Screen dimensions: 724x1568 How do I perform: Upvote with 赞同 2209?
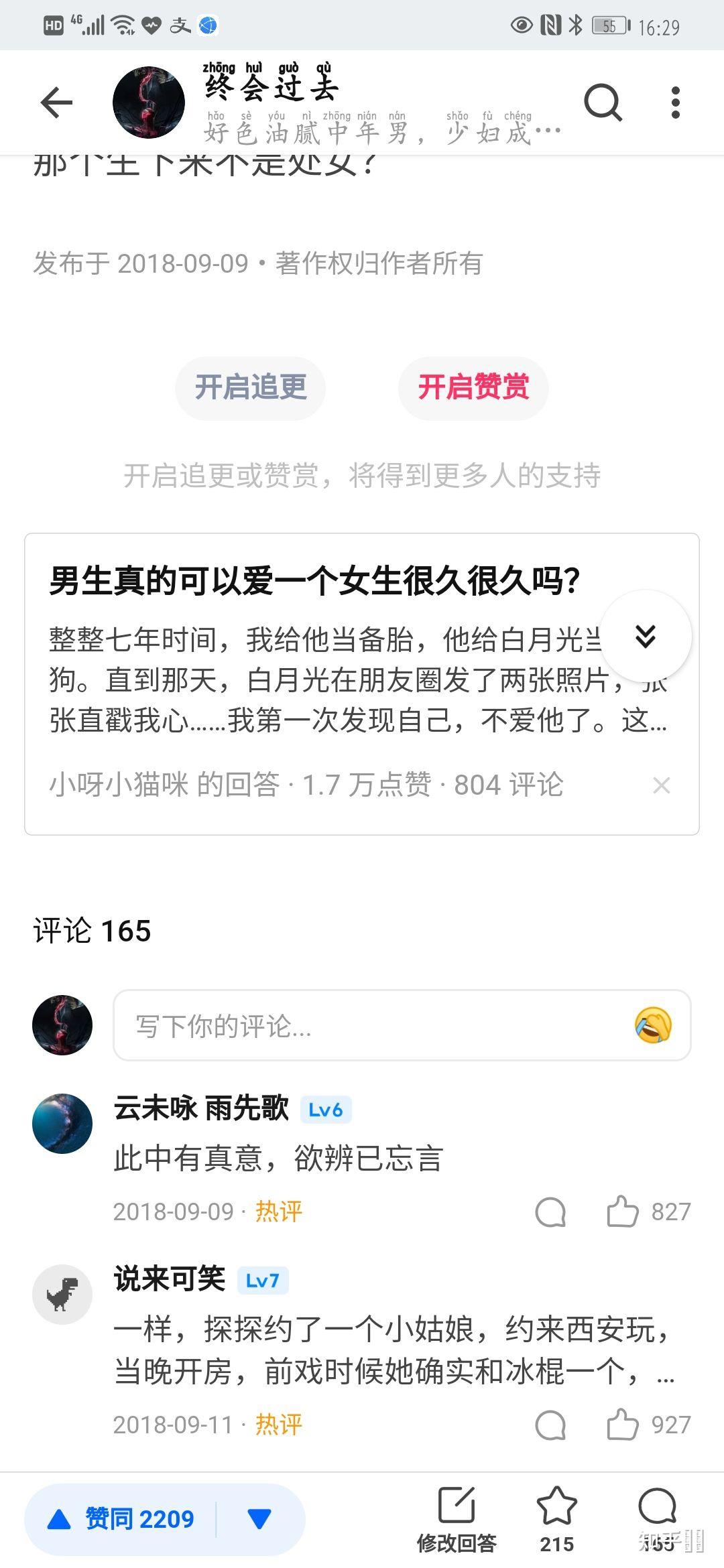coord(122,1518)
